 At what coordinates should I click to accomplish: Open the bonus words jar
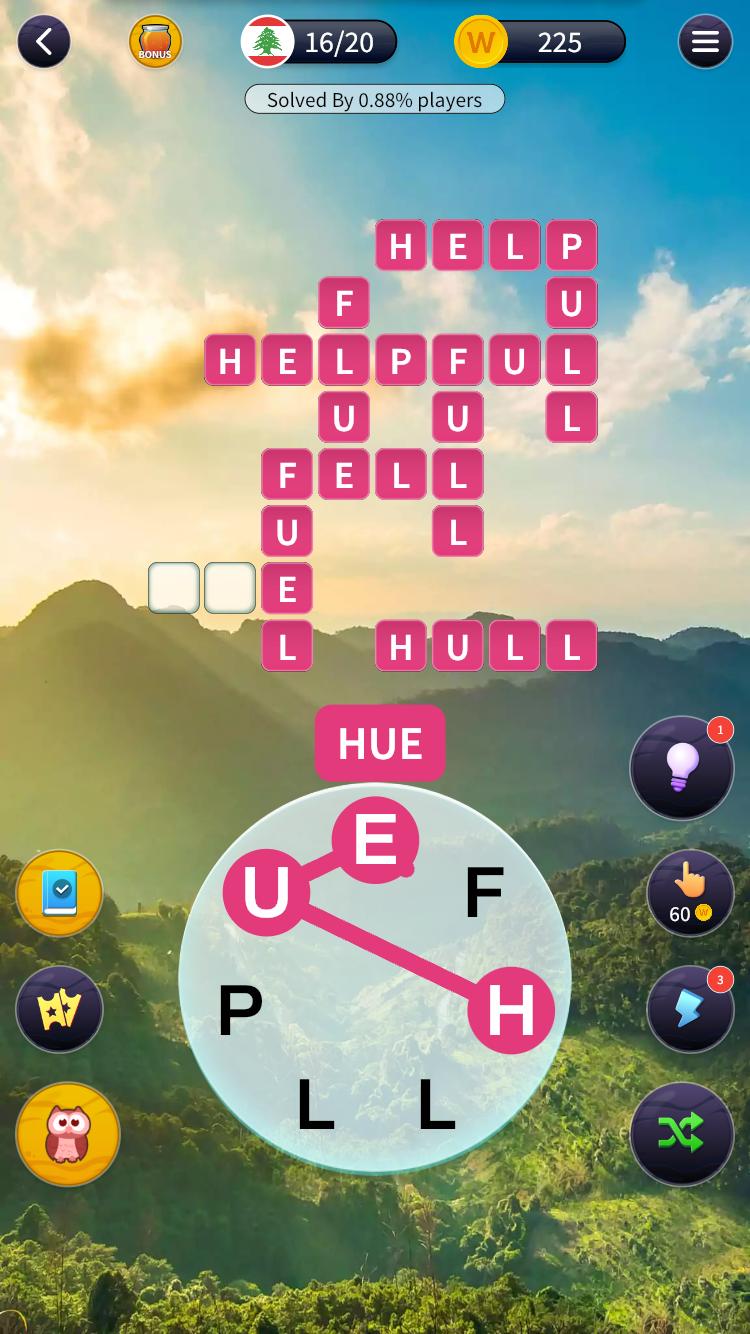[155, 42]
